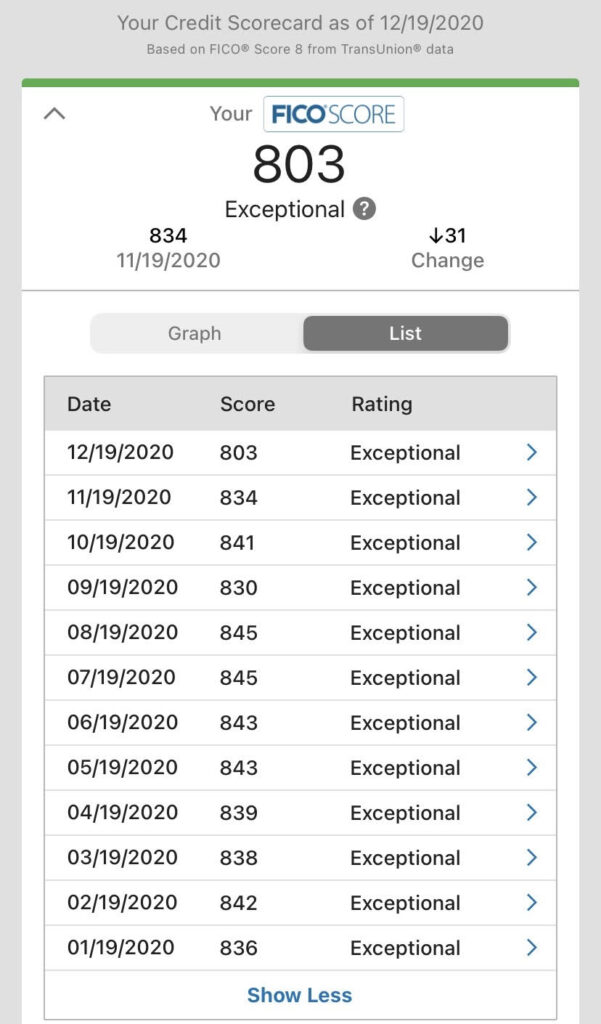This screenshot has width=601, height=1024.
Task: Open the 07/19/2020 score entry
Action: 531,678
